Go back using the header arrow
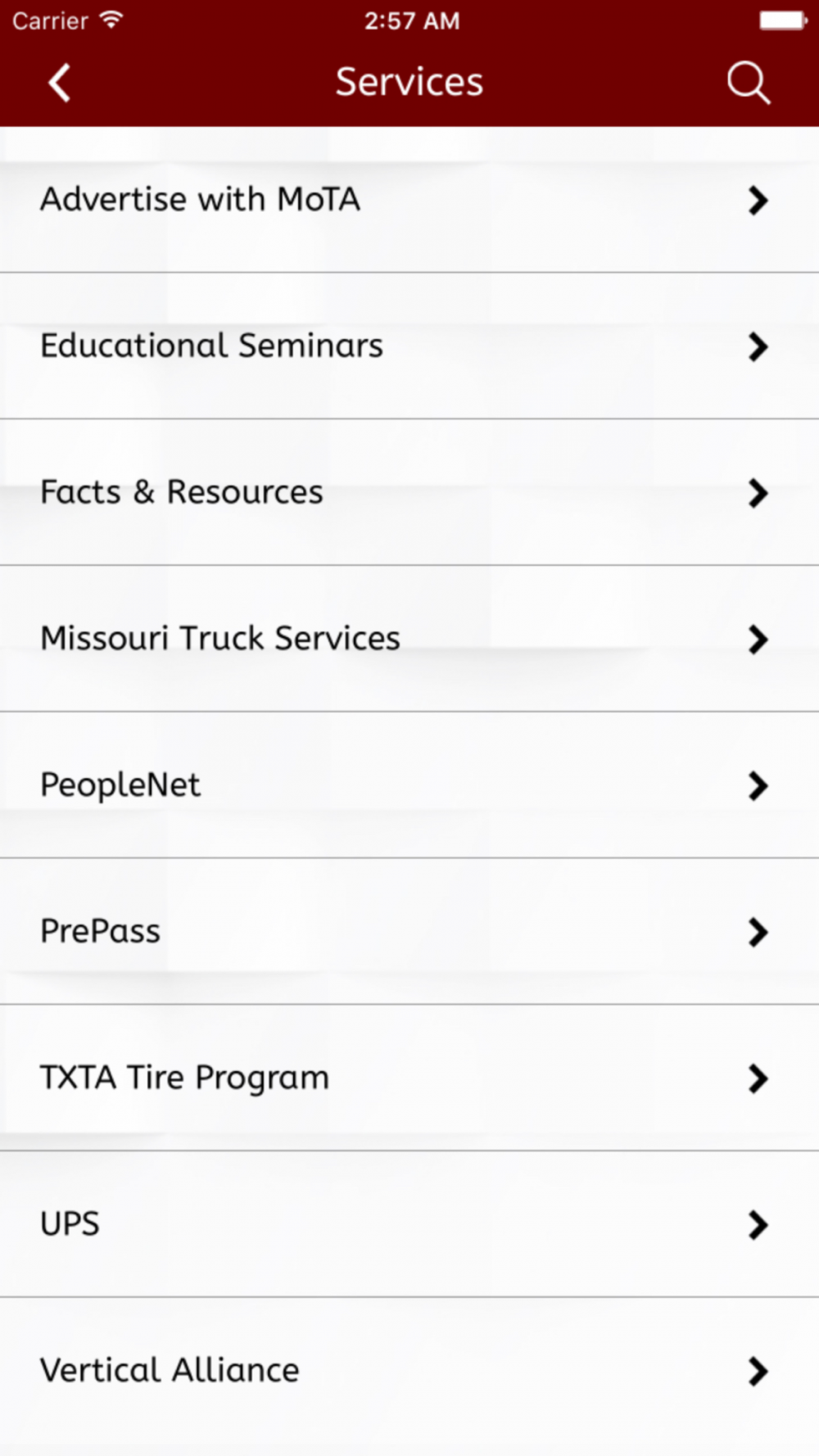Screen dimensions: 819x1456 pyautogui.click(x=59, y=83)
